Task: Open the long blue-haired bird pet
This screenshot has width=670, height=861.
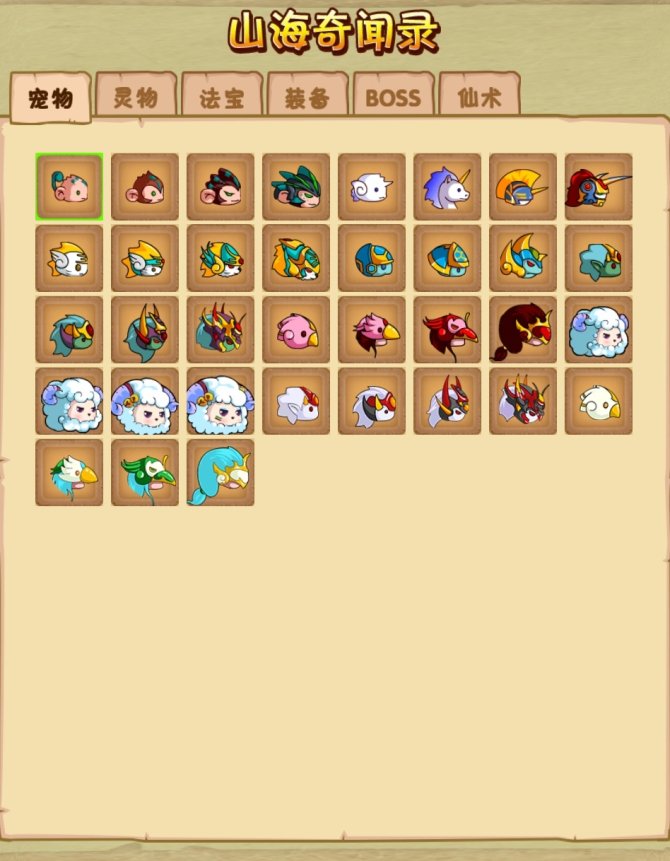Action: tap(220, 472)
